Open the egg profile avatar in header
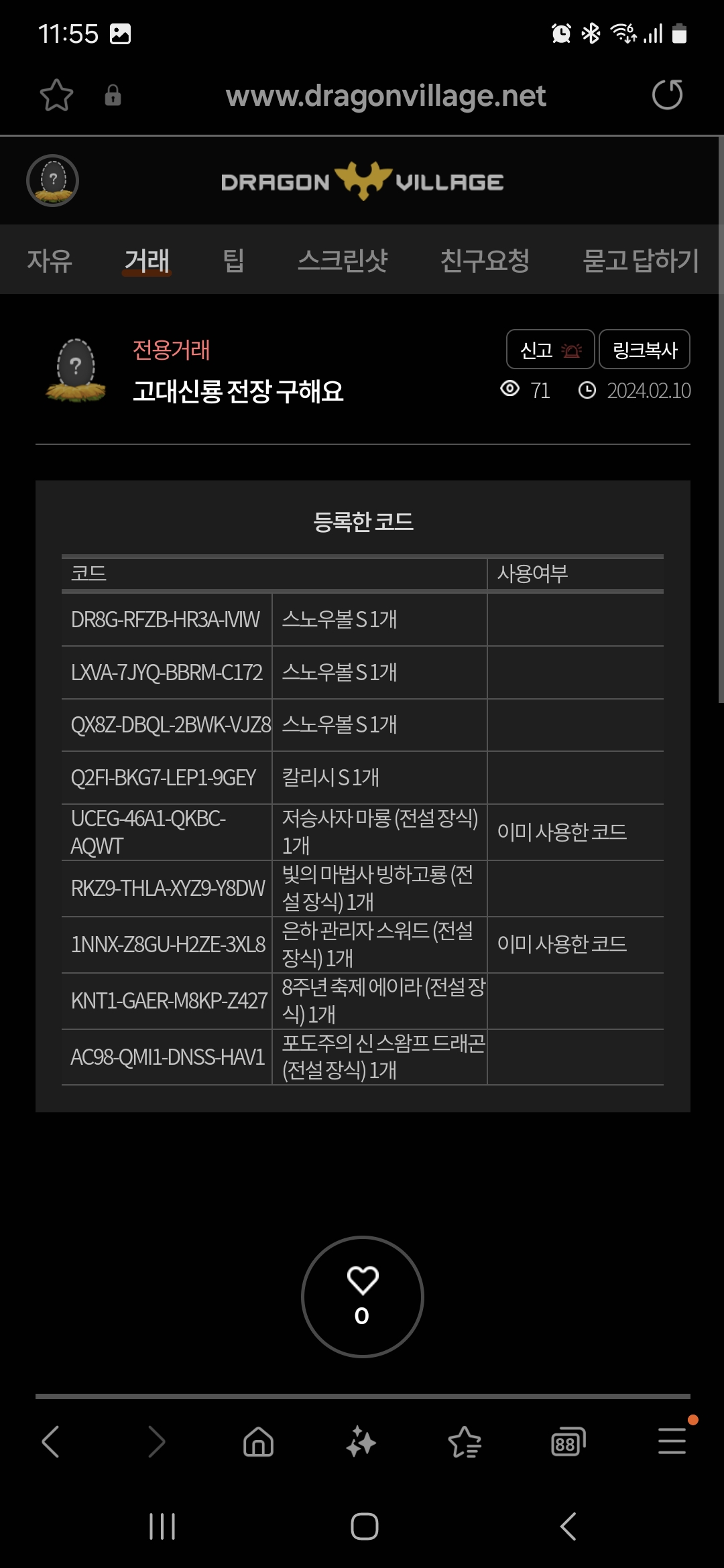The width and height of the screenshot is (724, 1568). tap(52, 181)
